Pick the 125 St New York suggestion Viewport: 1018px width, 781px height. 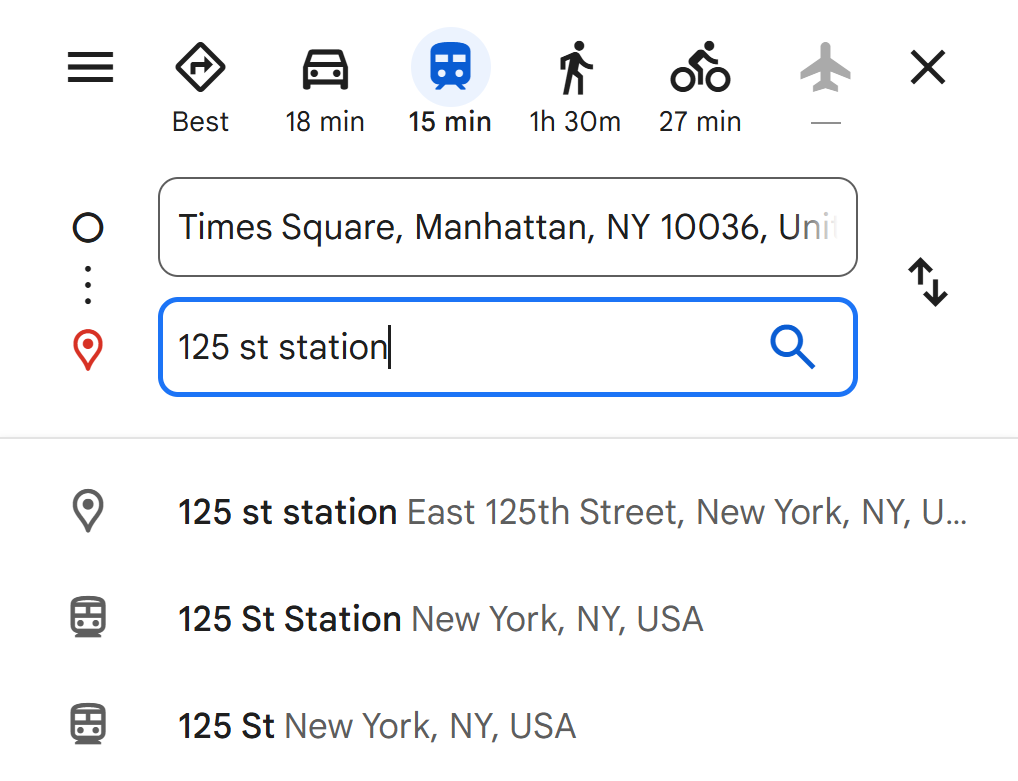[377, 725]
